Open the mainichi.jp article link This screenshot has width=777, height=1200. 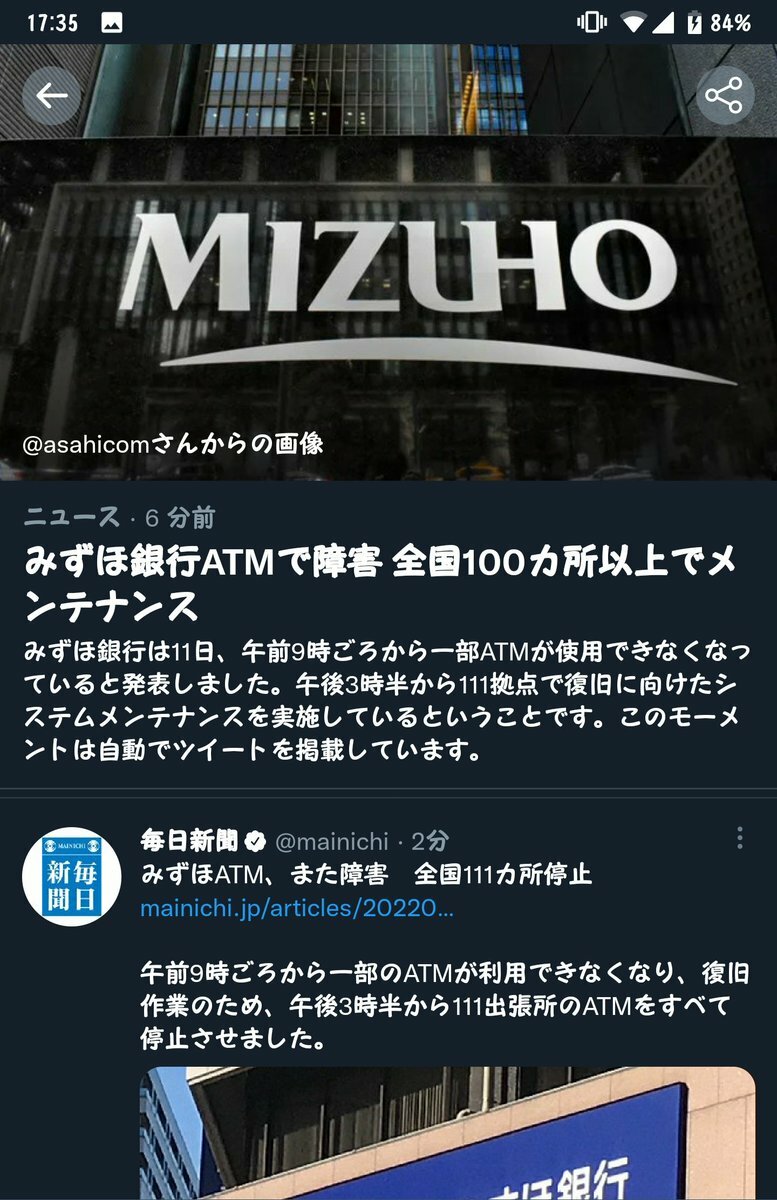pos(297,908)
